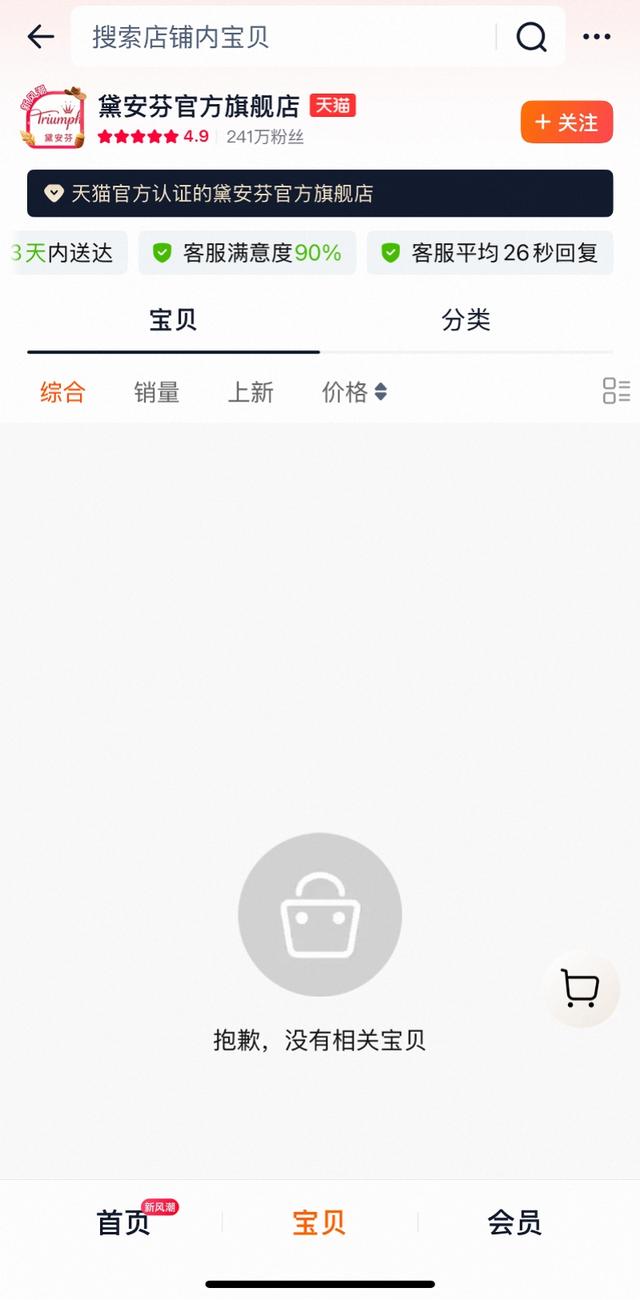
Task: Open the floating shopping cart
Action: click(580, 988)
